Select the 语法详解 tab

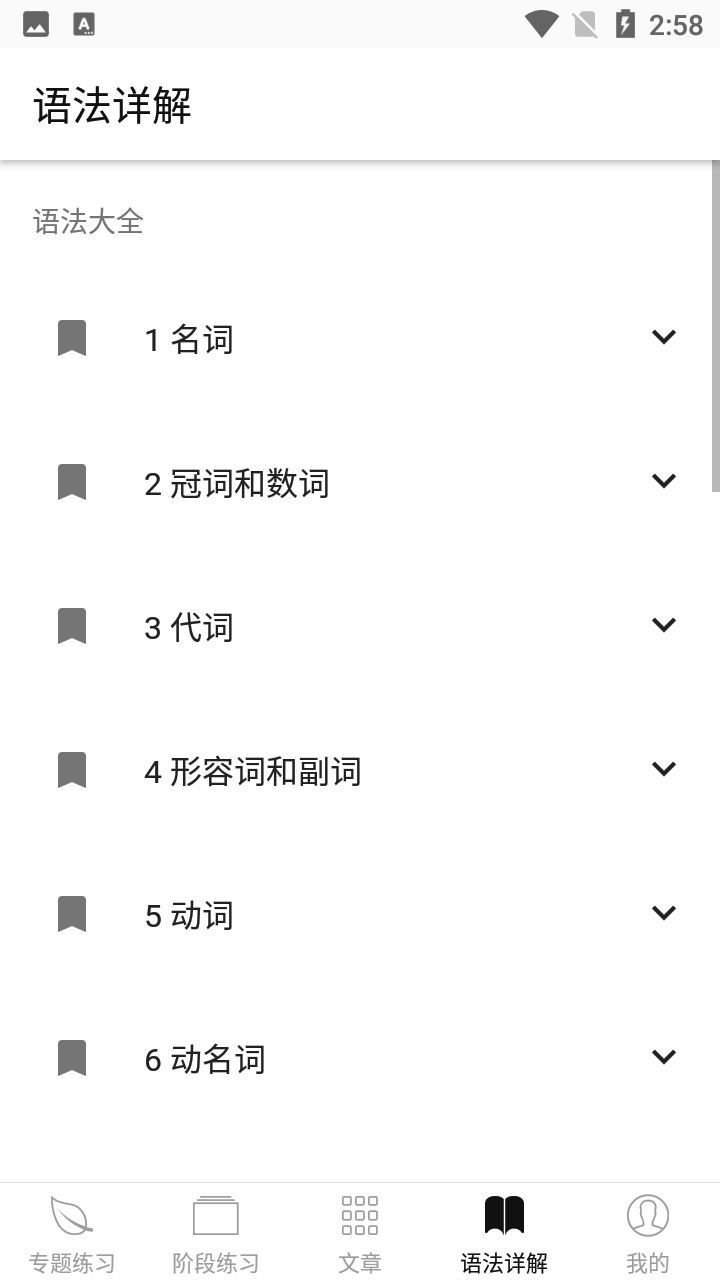coord(504,1233)
